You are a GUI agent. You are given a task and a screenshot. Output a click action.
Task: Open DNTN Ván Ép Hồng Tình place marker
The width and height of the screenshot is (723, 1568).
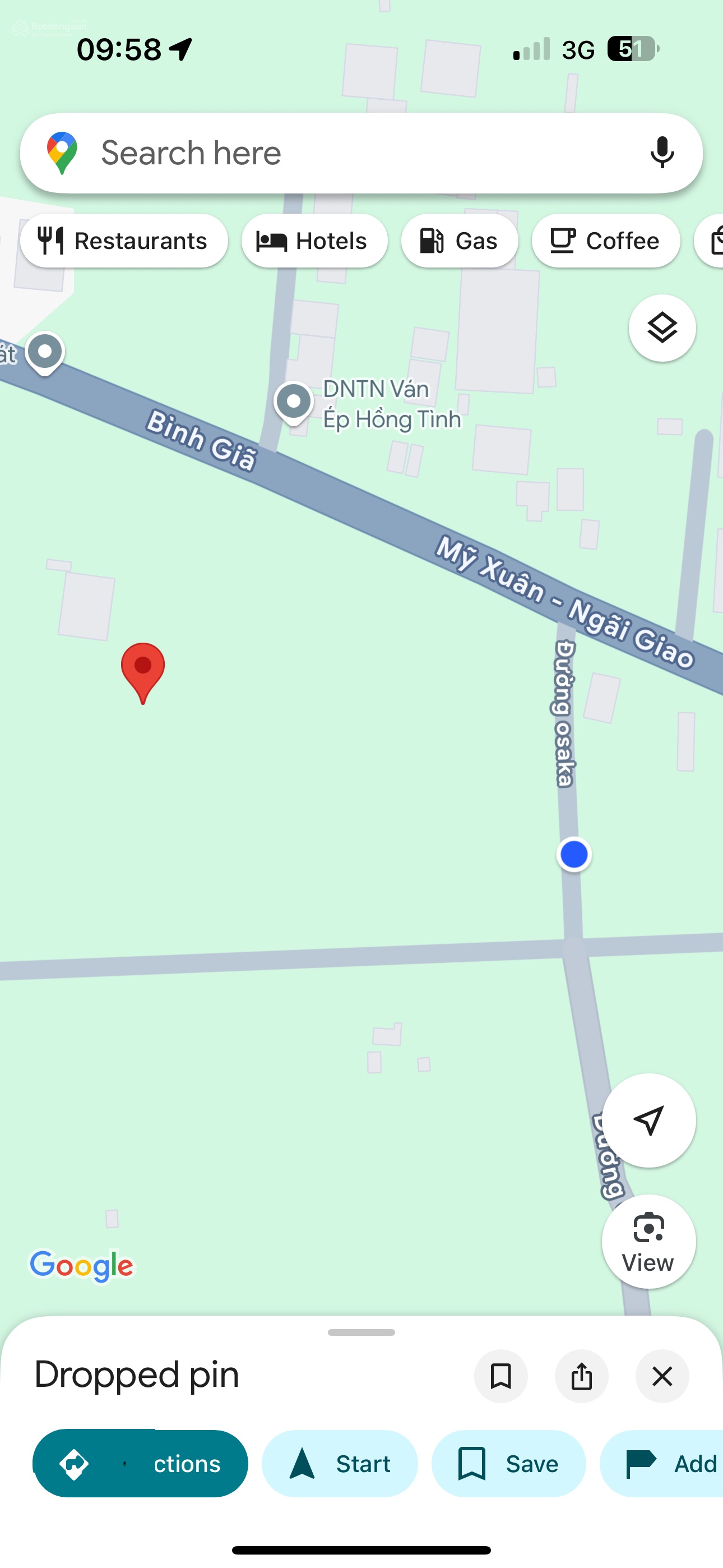294,402
